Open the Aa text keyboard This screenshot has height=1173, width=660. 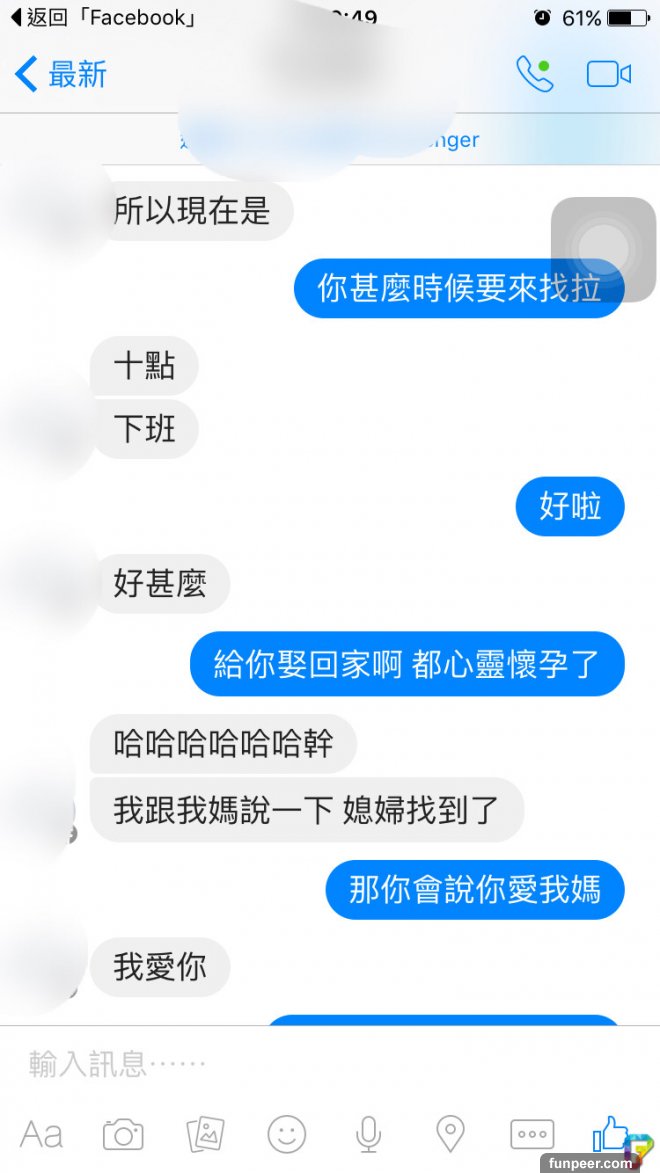point(41,1135)
